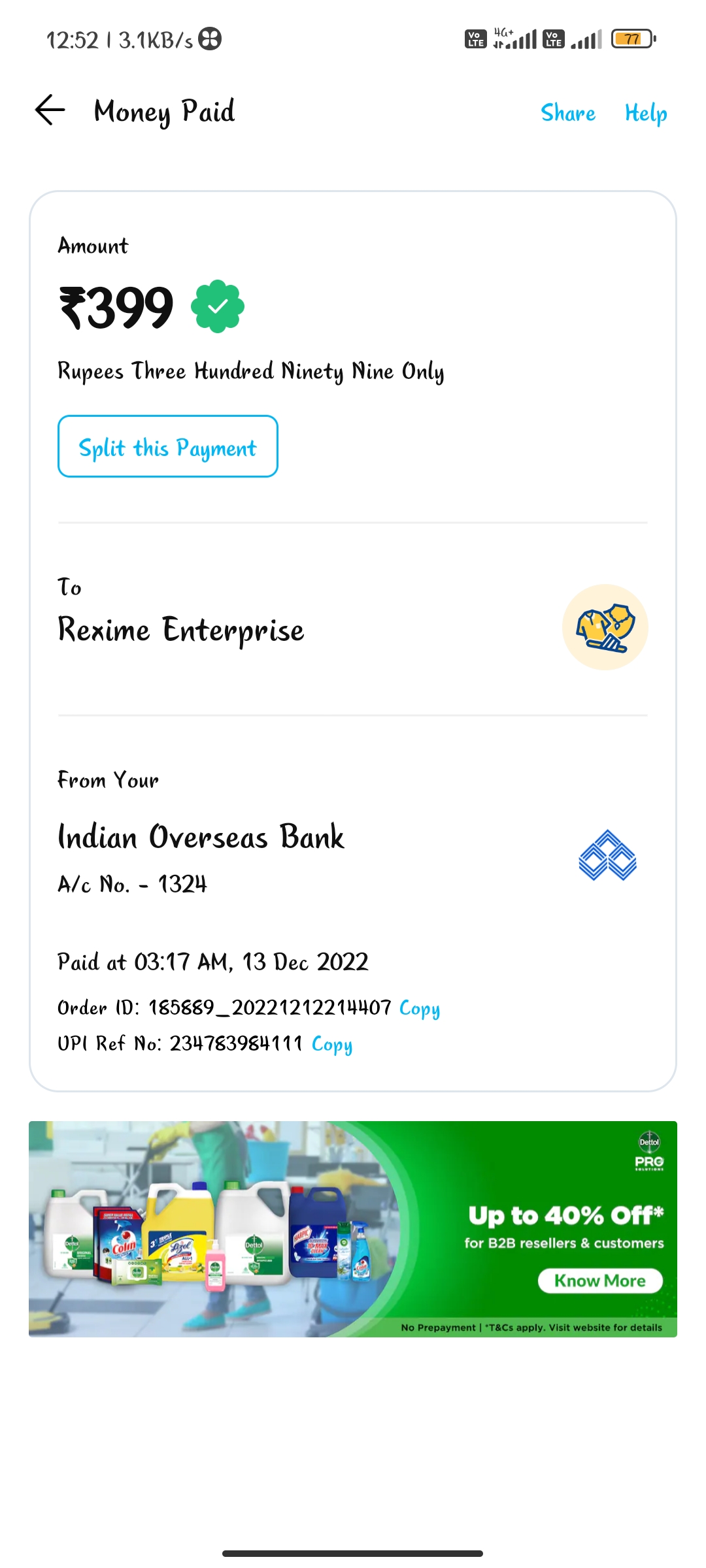Open Help for this payment

tap(645, 113)
